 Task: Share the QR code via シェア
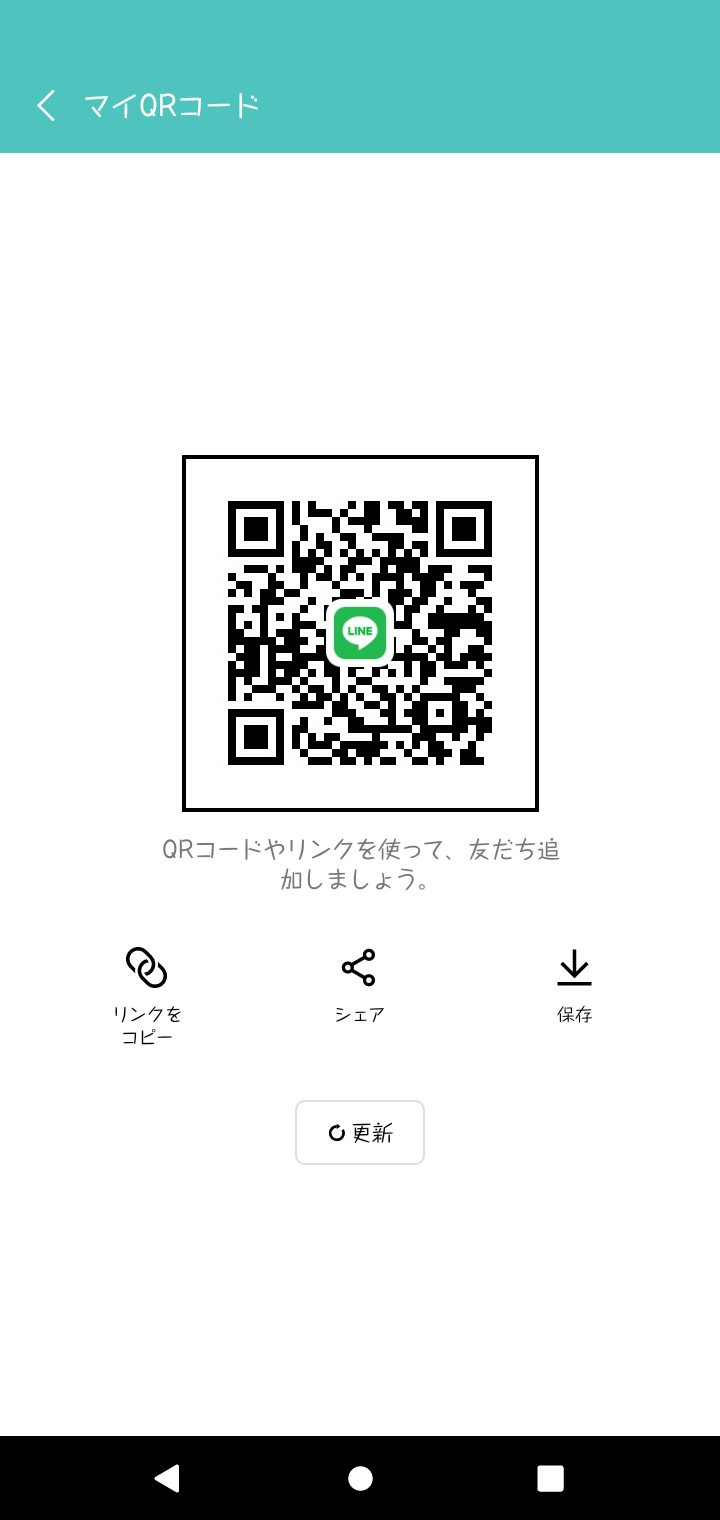[x=359, y=986]
